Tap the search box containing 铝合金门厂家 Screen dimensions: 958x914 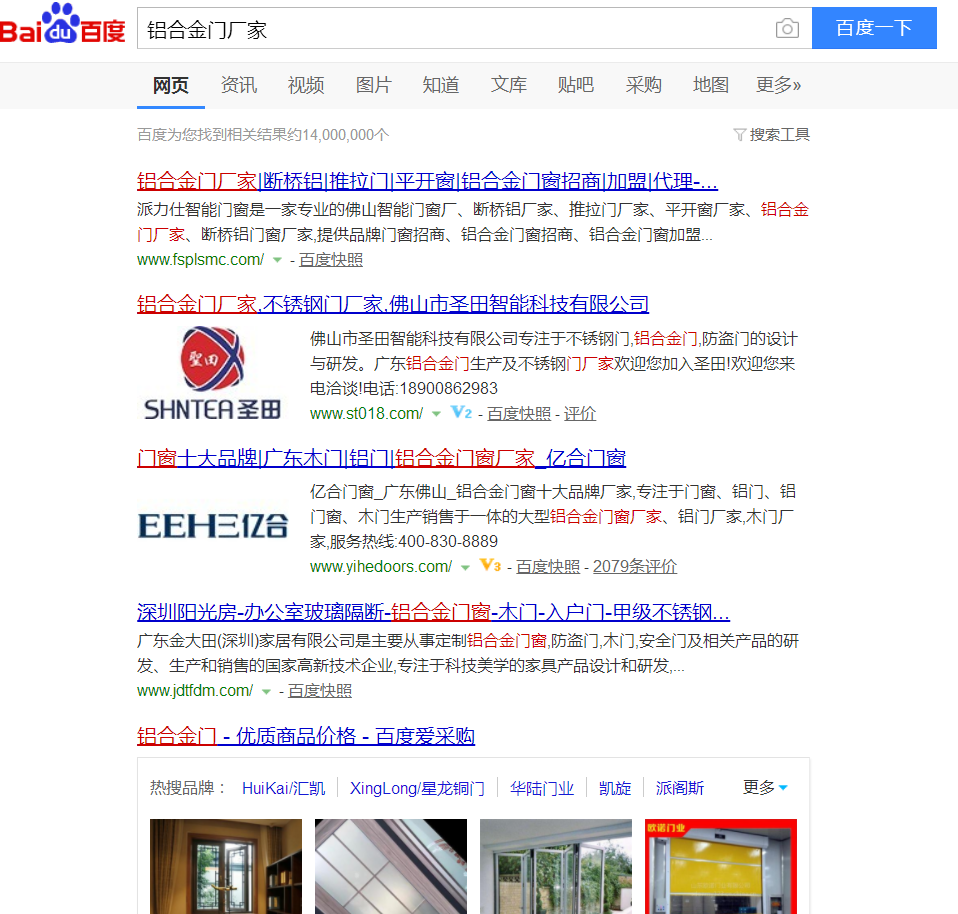click(x=450, y=29)
